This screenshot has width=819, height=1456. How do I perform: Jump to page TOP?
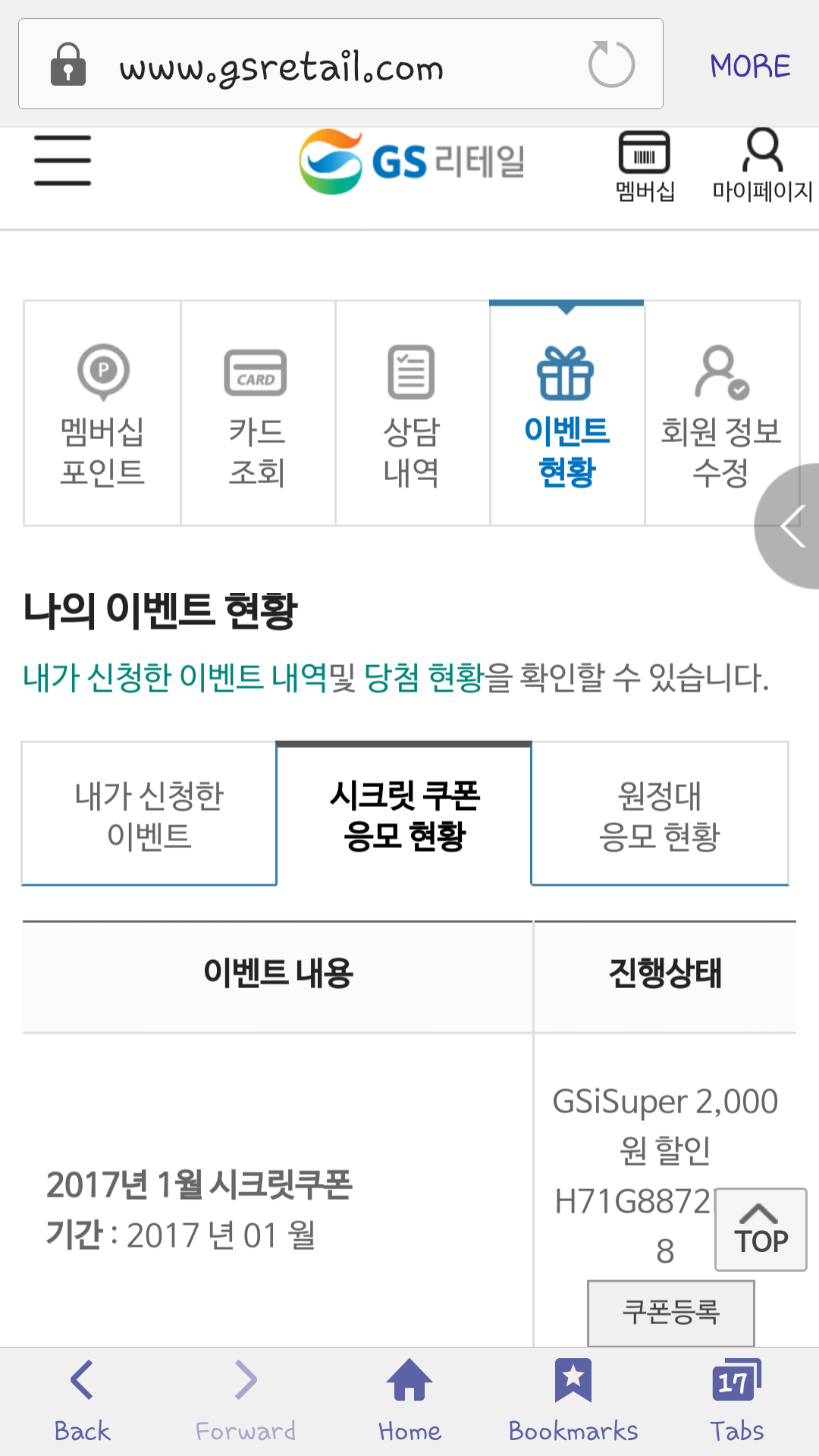click(x=761, y=1229)
